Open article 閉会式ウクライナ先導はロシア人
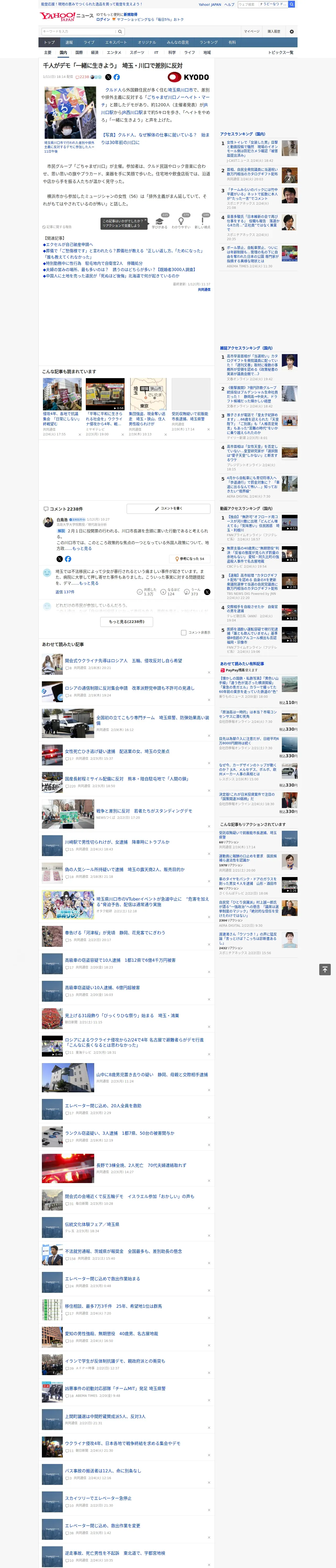 (124, 660)
